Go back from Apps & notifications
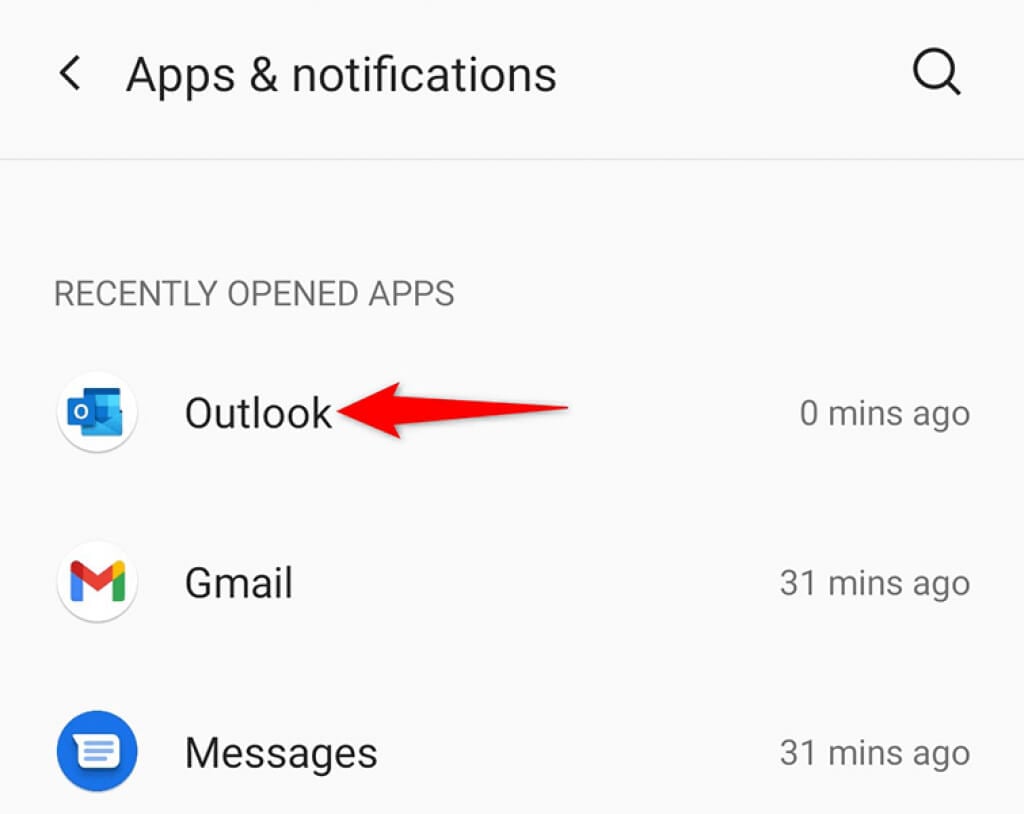 [x=69, y=75]
